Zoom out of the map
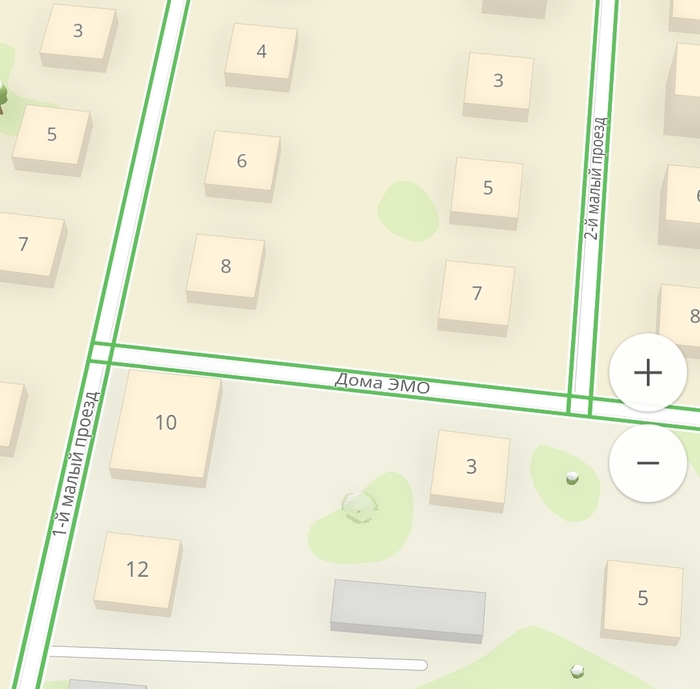 (x=648, y=463)
